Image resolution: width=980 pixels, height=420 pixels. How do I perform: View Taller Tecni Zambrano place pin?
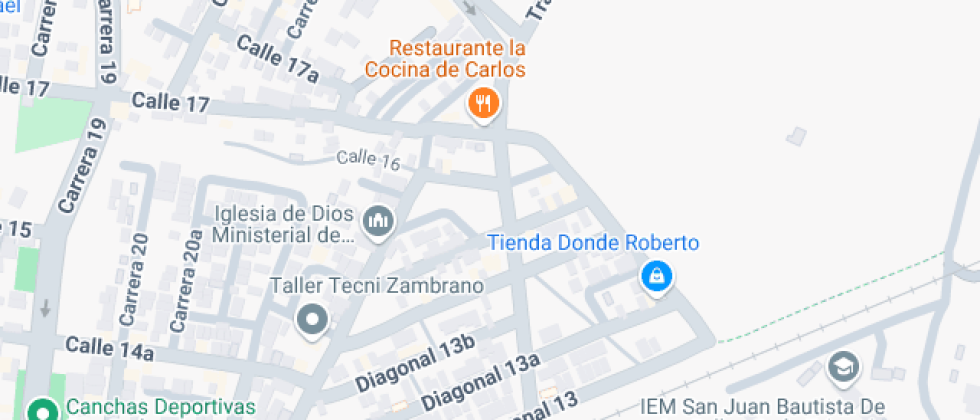pyautogui.click(x=314, y=319)
